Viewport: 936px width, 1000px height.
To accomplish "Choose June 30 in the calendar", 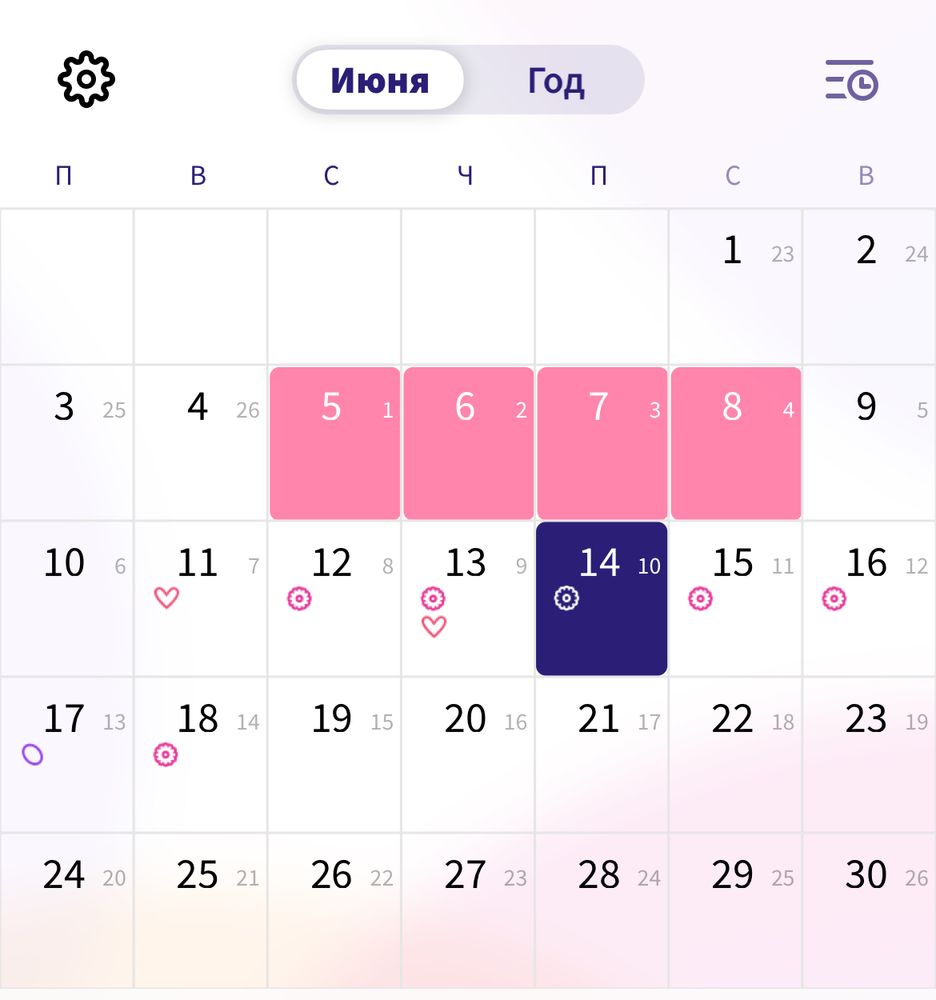I will coord(868,910).
